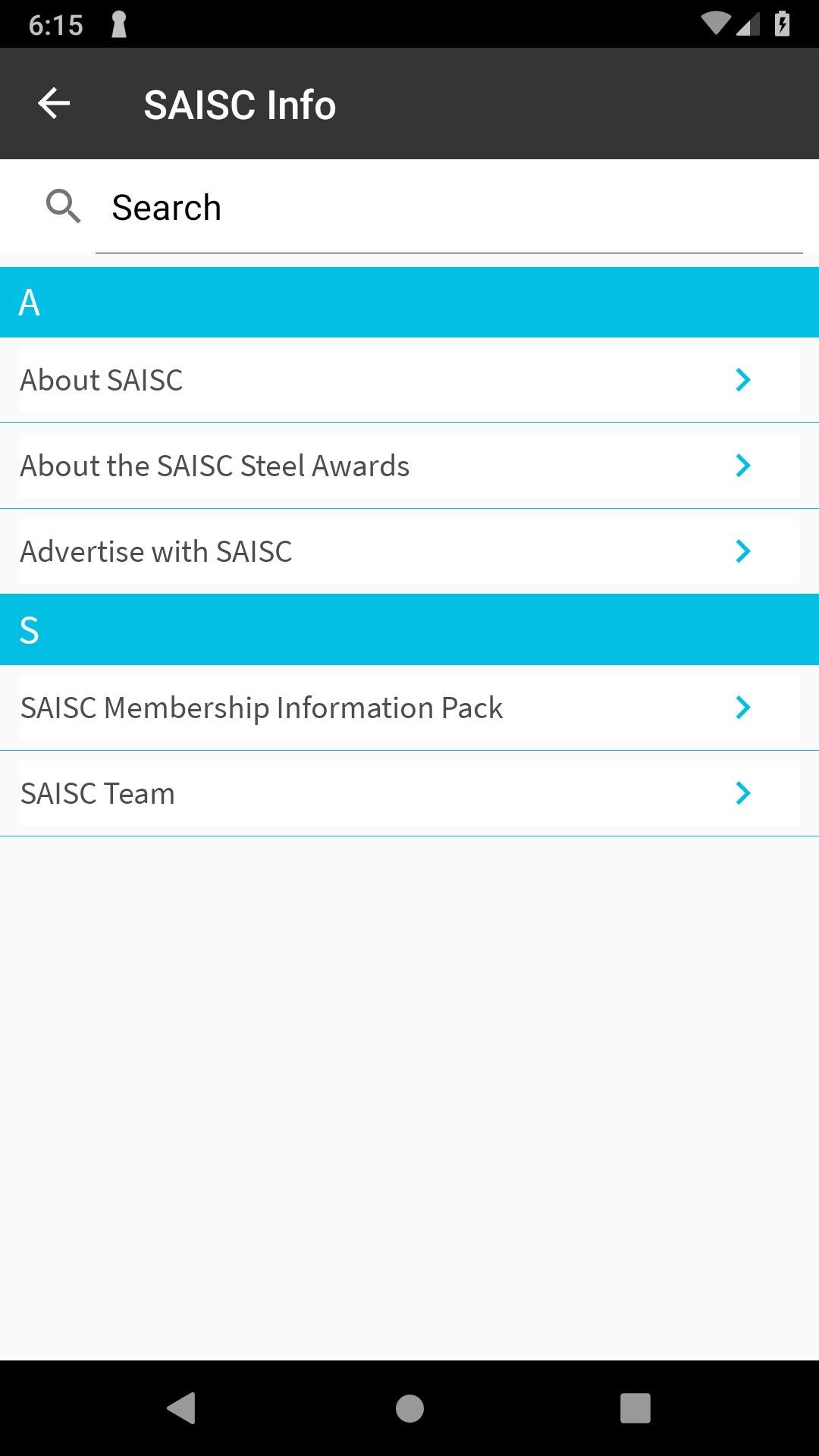
Task: Tap the cellular signal icon
Action: point(749,24)
